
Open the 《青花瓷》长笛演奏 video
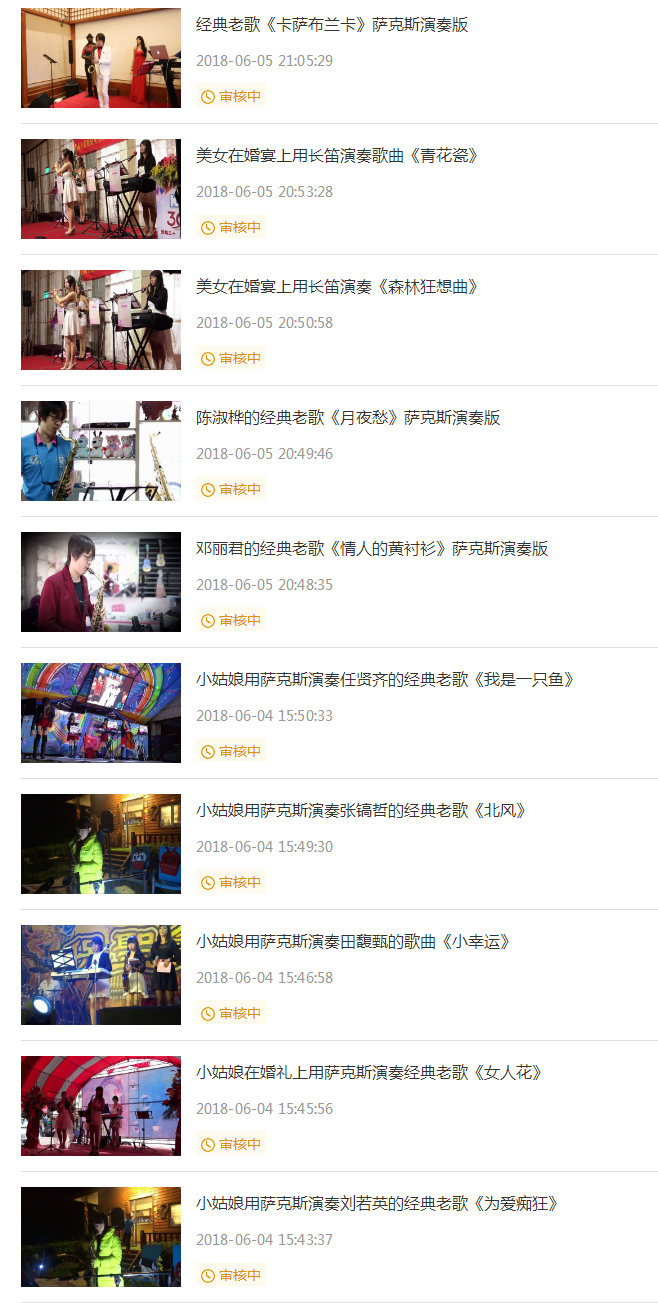coord(337,156)
